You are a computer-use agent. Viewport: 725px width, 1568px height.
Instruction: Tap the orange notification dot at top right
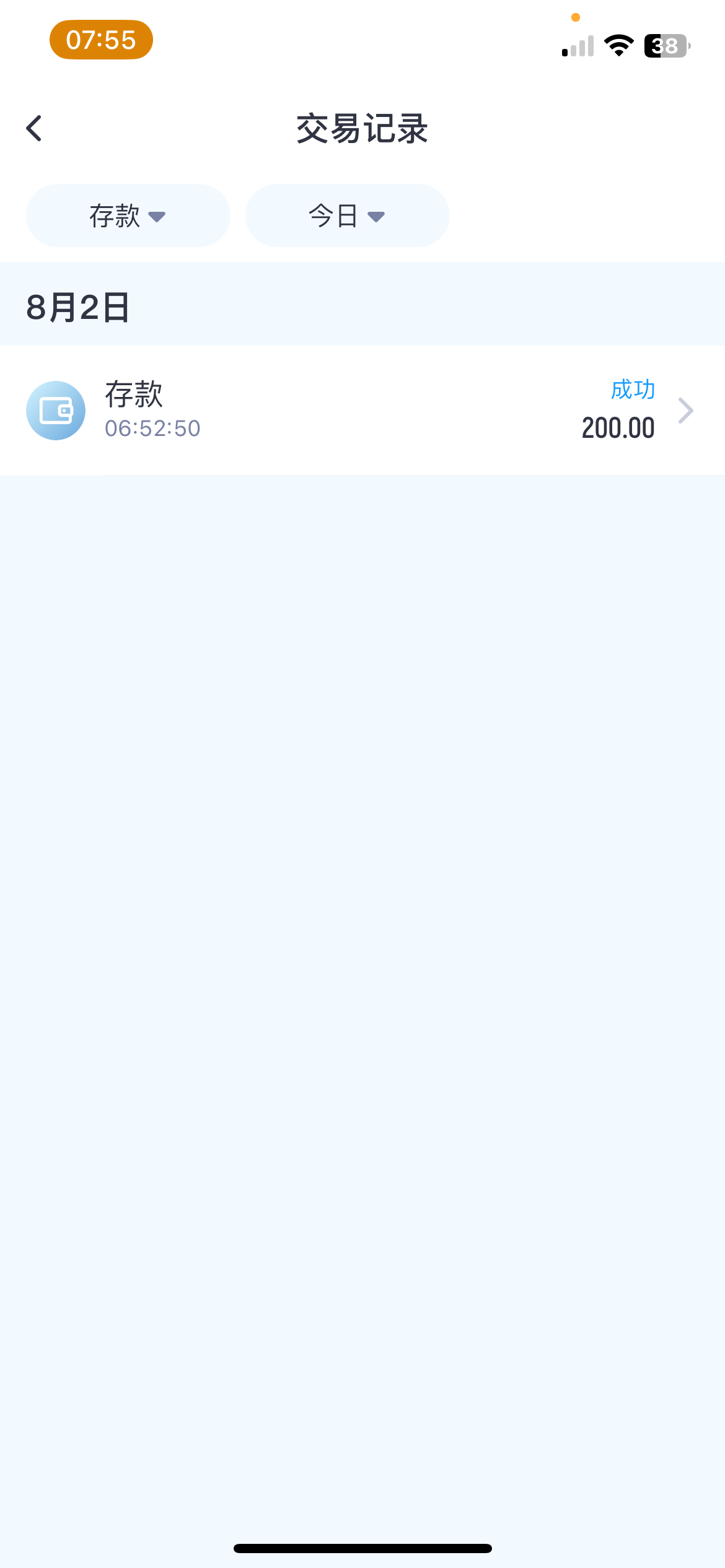575,17
